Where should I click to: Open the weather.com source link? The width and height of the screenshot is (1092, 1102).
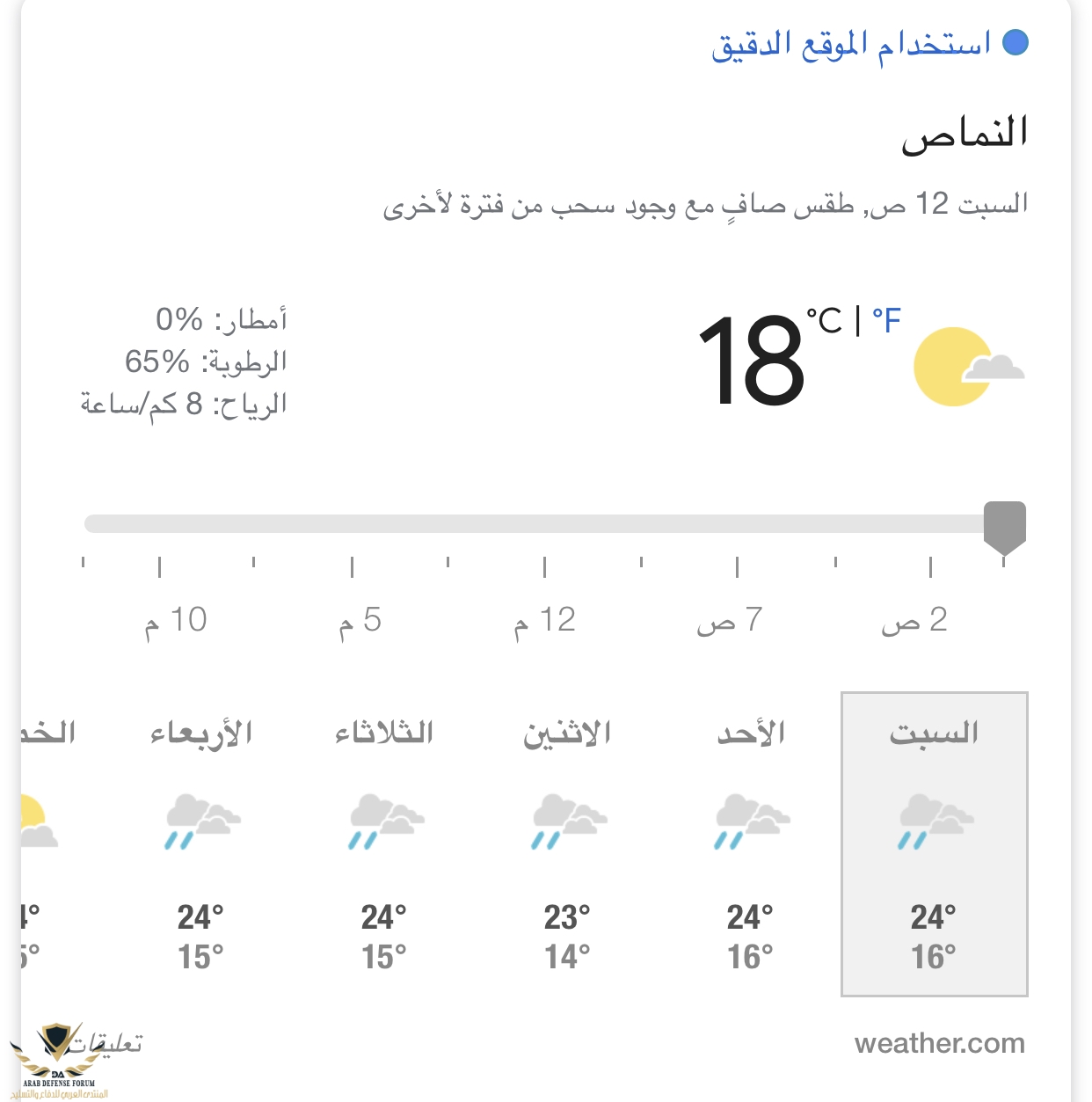click(x=939, y=1044)
